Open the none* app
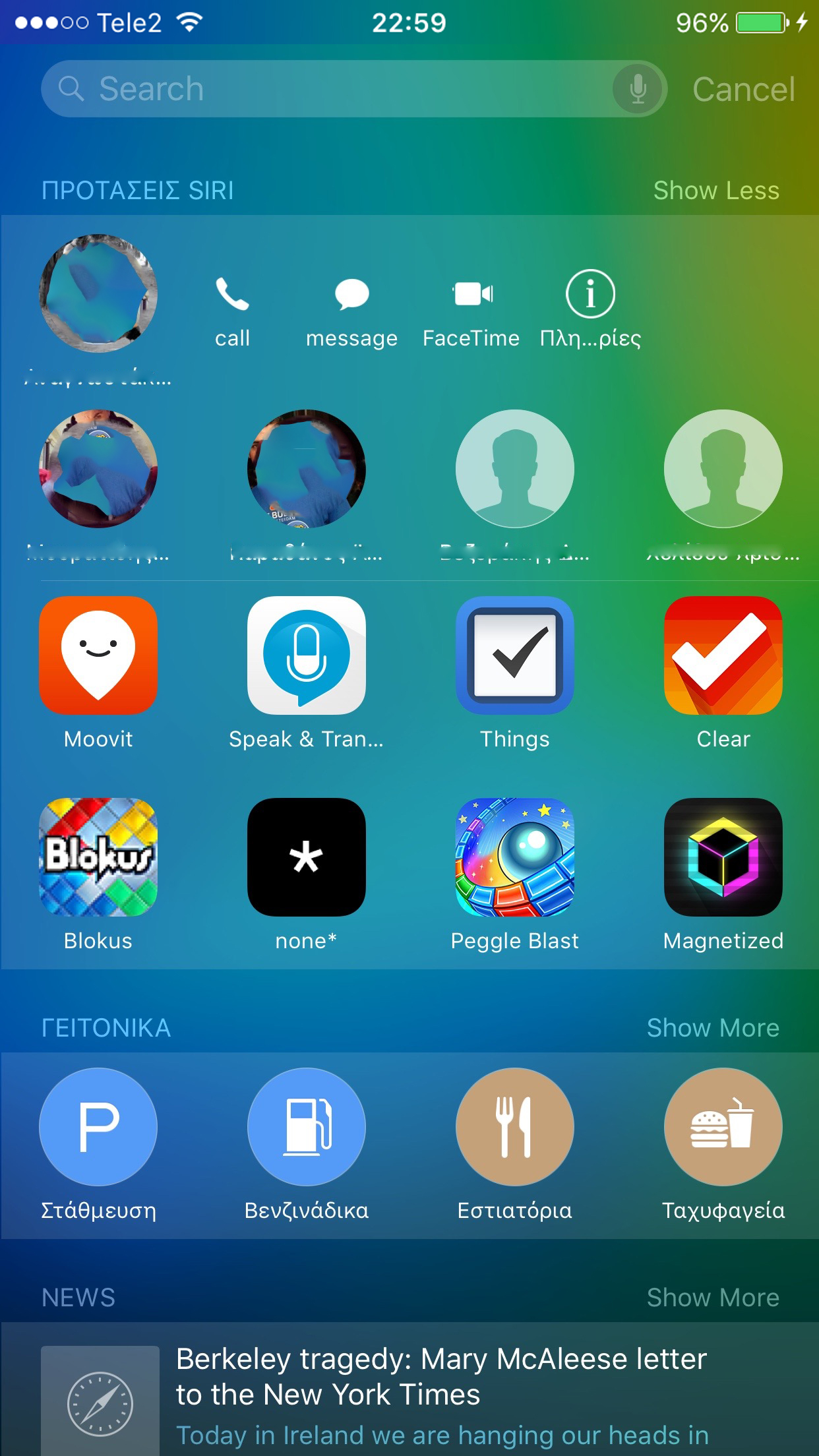 307,857
